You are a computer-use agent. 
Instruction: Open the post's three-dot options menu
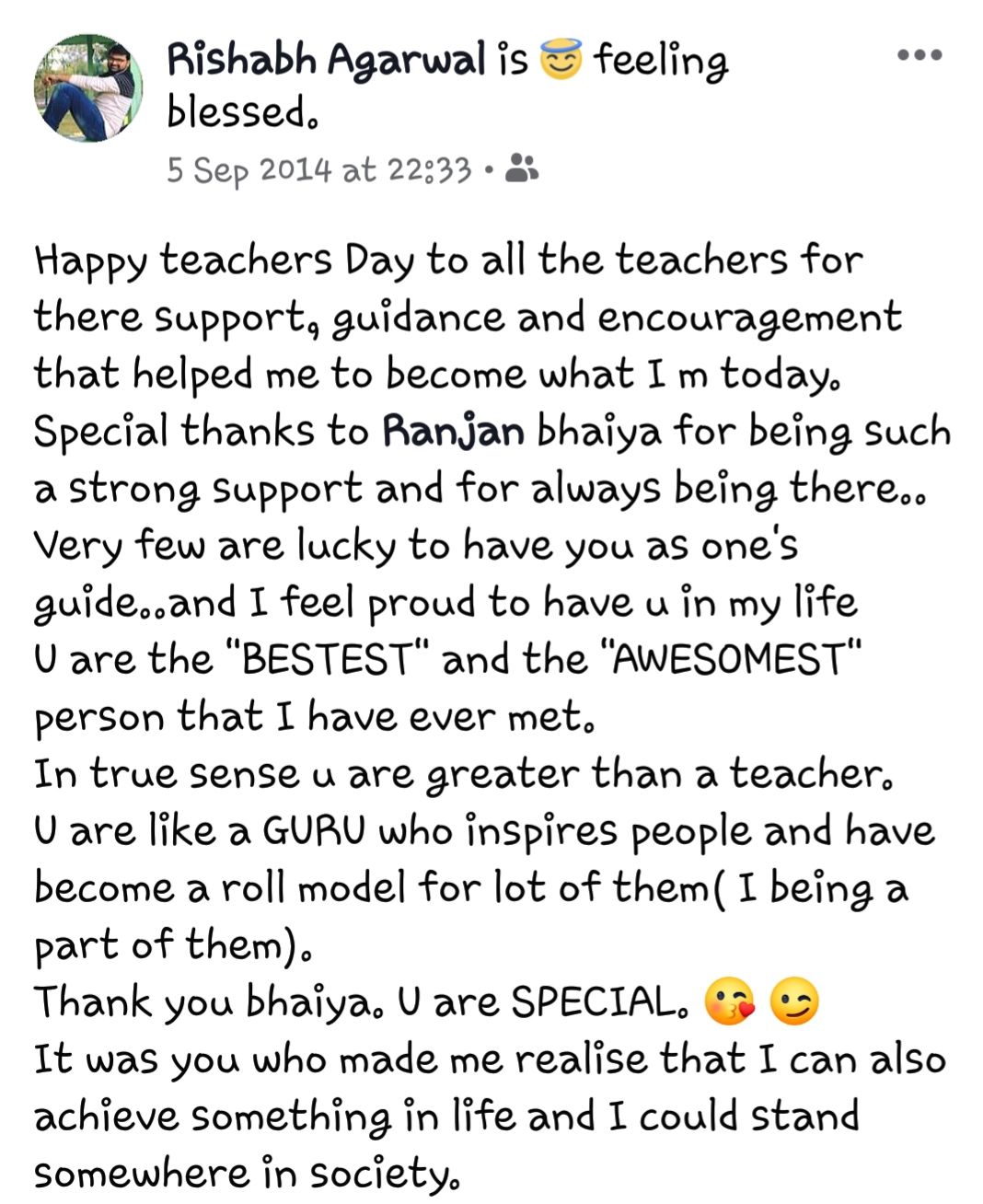pos(919,55)
